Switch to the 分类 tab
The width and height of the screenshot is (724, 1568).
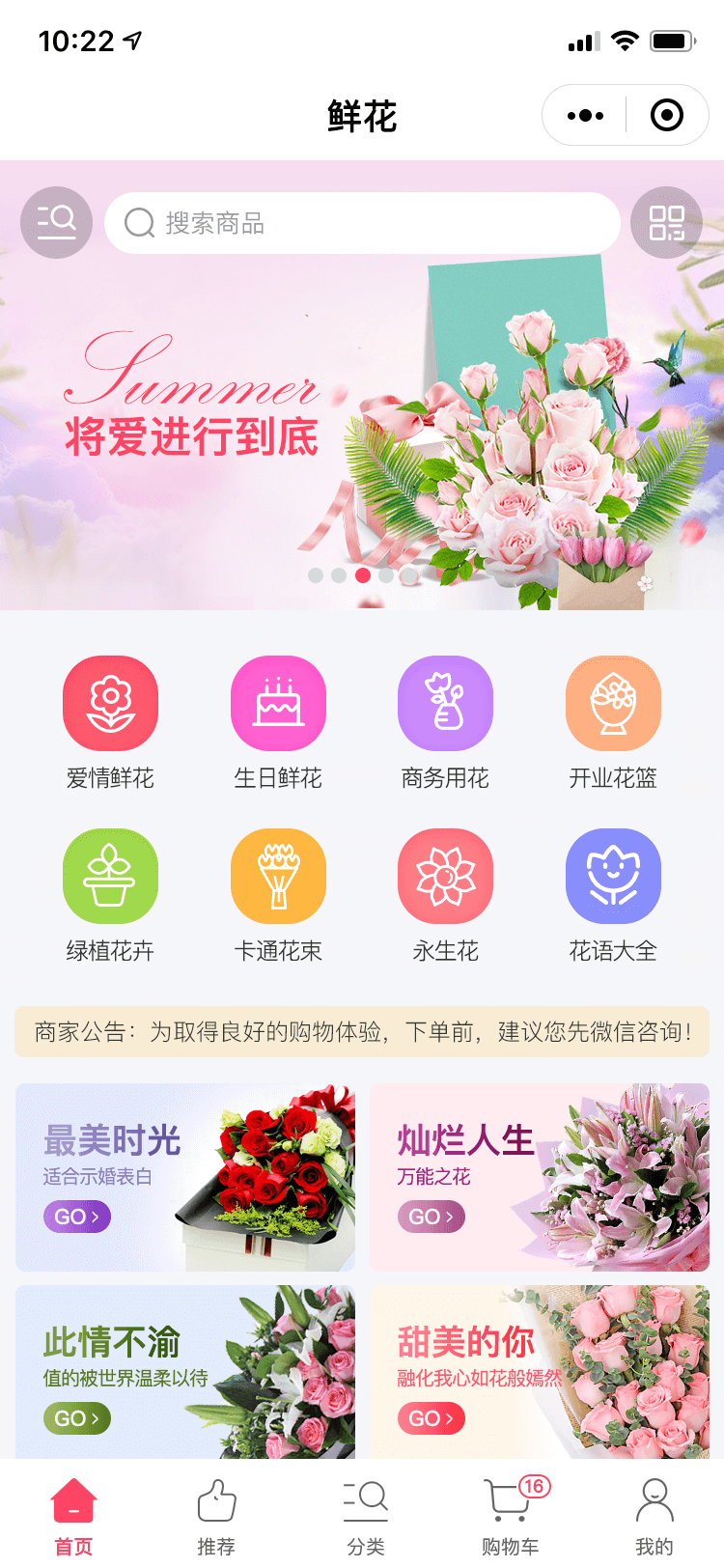(365, 1518)
